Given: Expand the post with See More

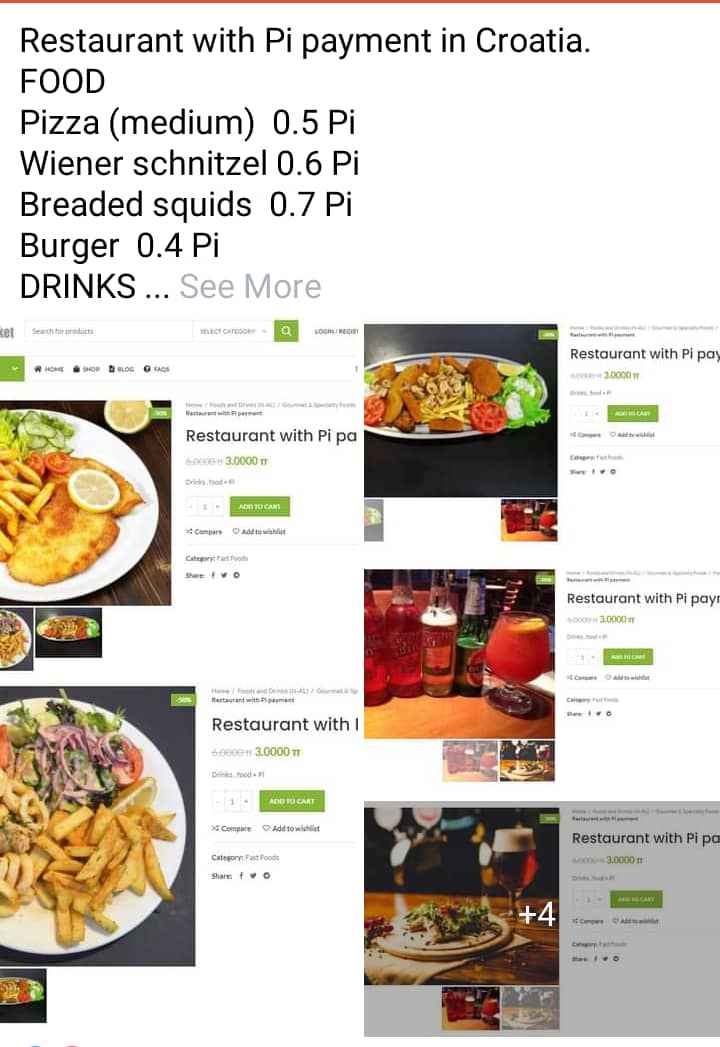Looking at the screenshot, I should click(250, 287).
